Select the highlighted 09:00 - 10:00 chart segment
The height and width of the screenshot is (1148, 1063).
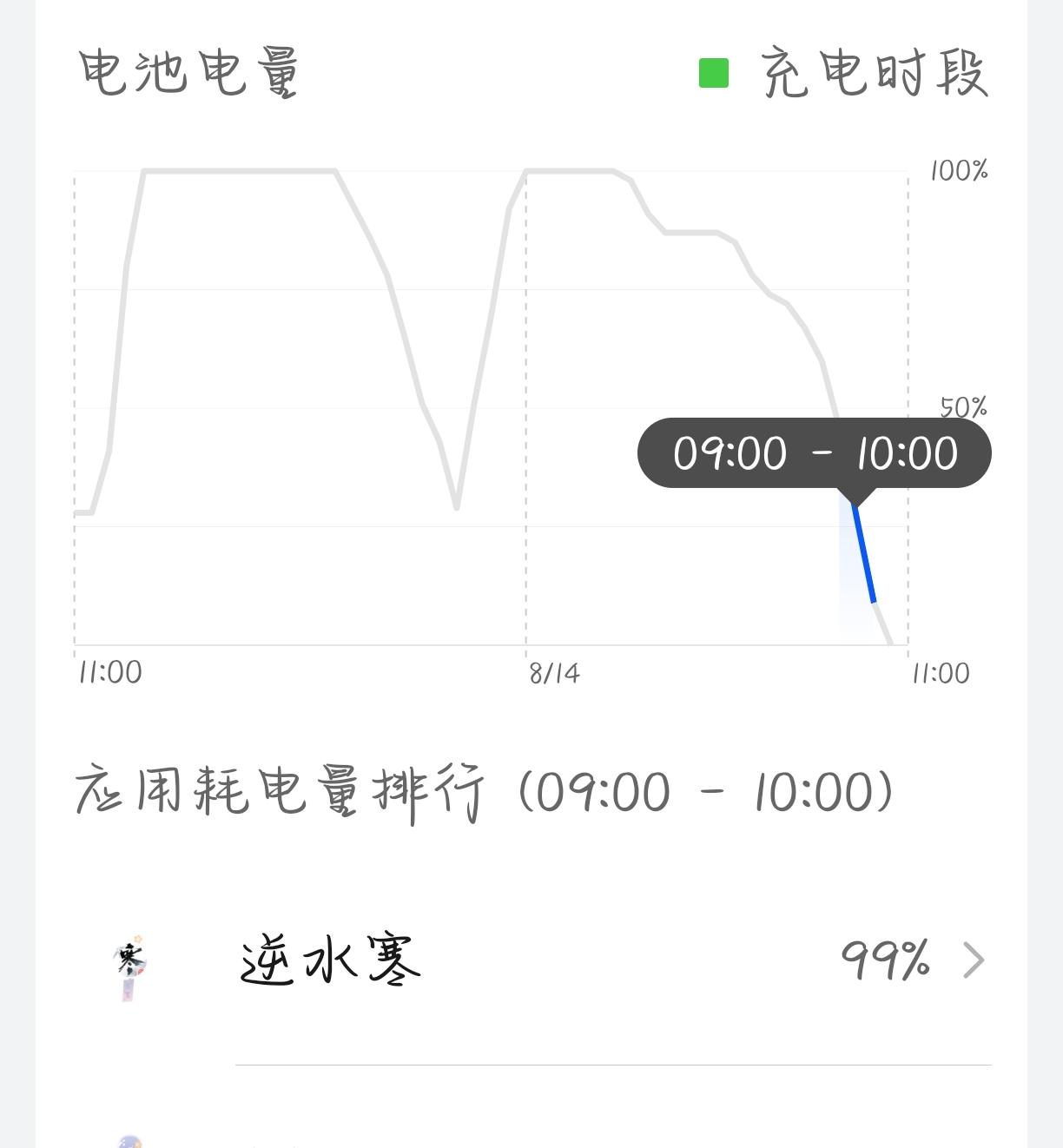point(864,554)
